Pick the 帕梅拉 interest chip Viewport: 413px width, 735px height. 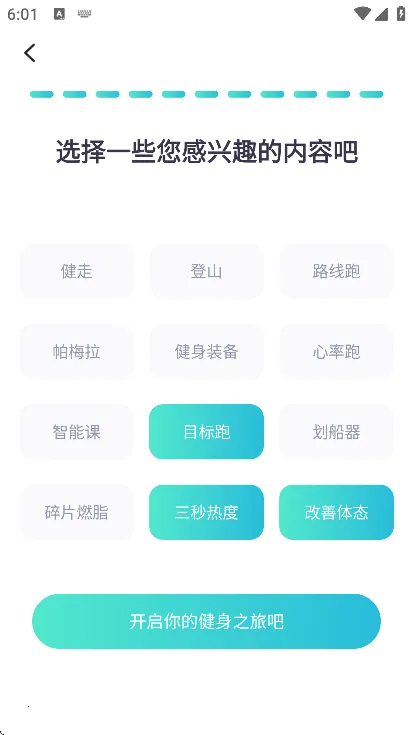76,352
